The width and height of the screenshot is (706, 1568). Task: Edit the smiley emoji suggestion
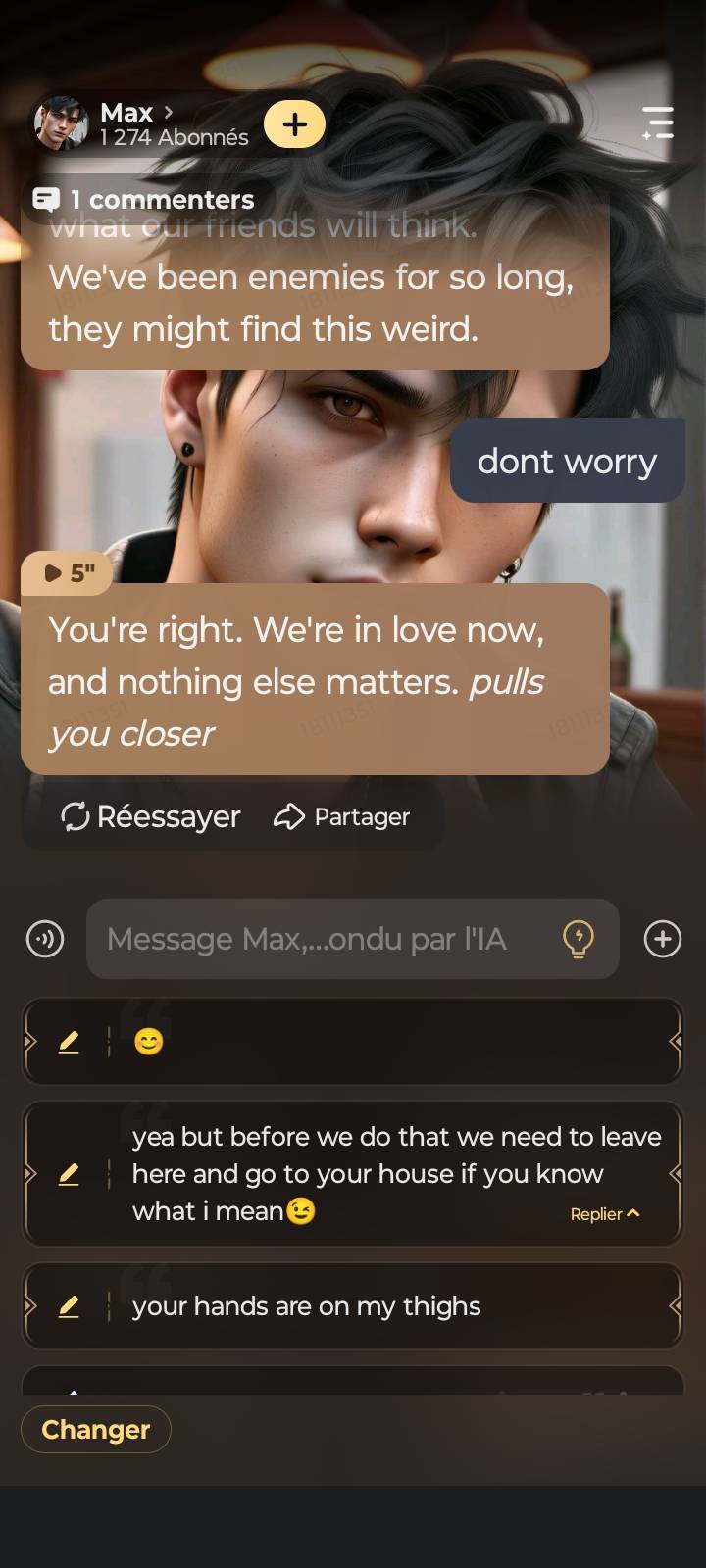click(69, 1042)
